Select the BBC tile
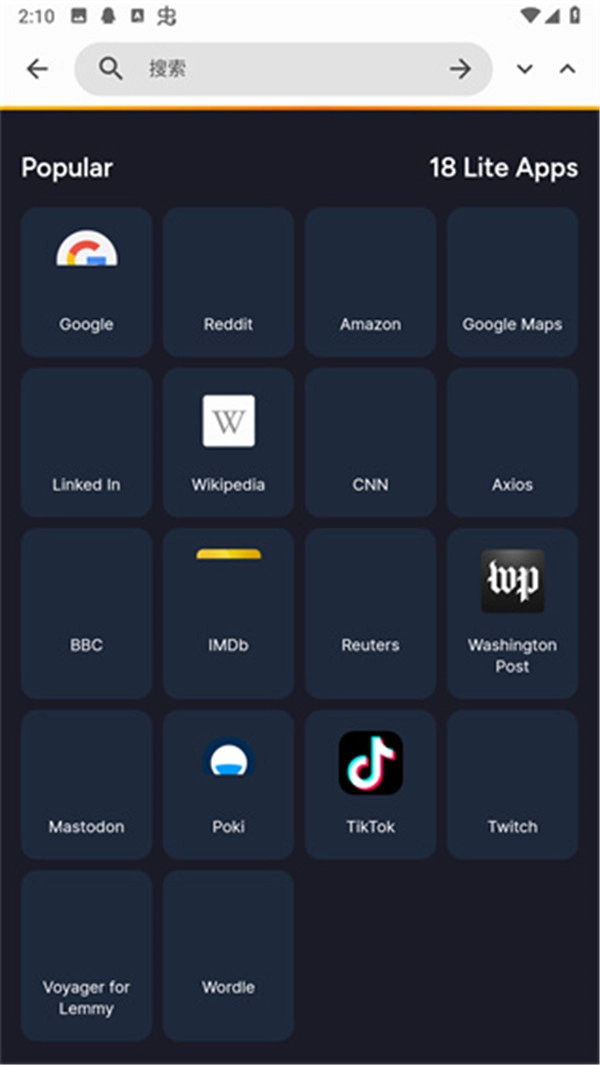 pos(86,613)
